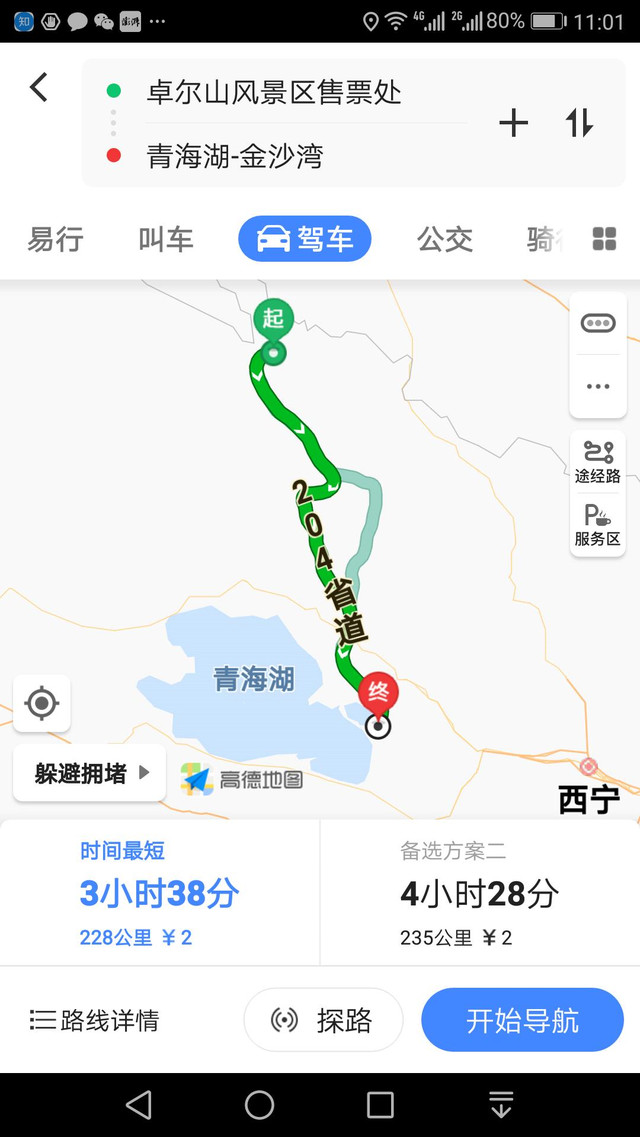Switch to the 叫车 tab
The image size is (640, 1137).
pos(166,240)
